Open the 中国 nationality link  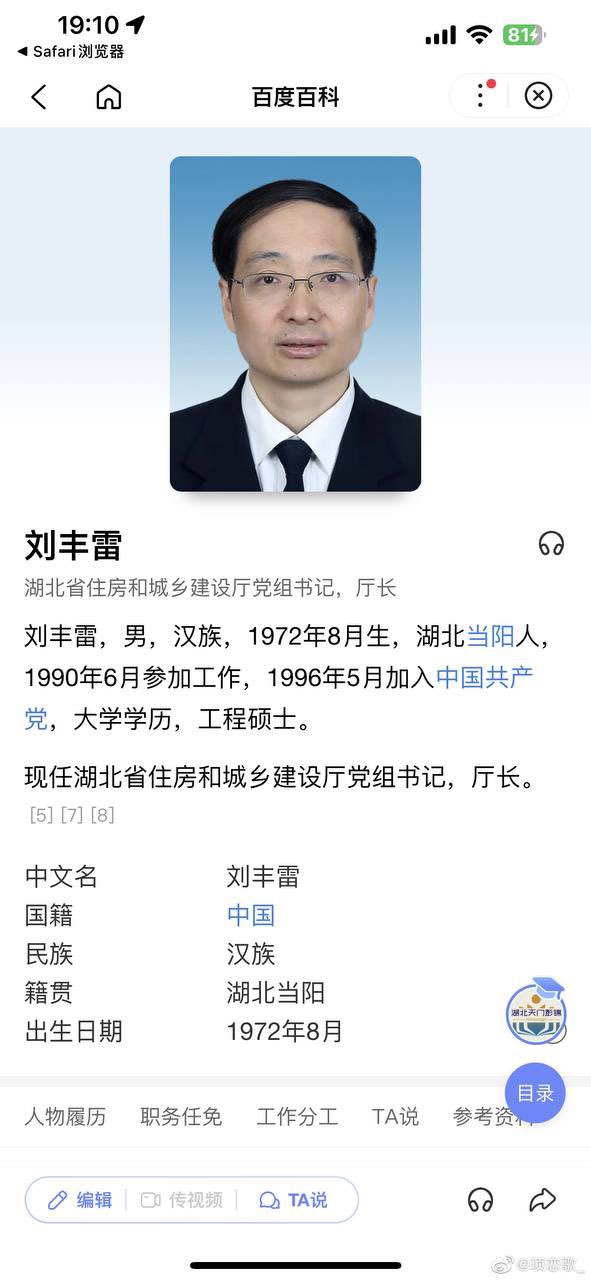250,915
